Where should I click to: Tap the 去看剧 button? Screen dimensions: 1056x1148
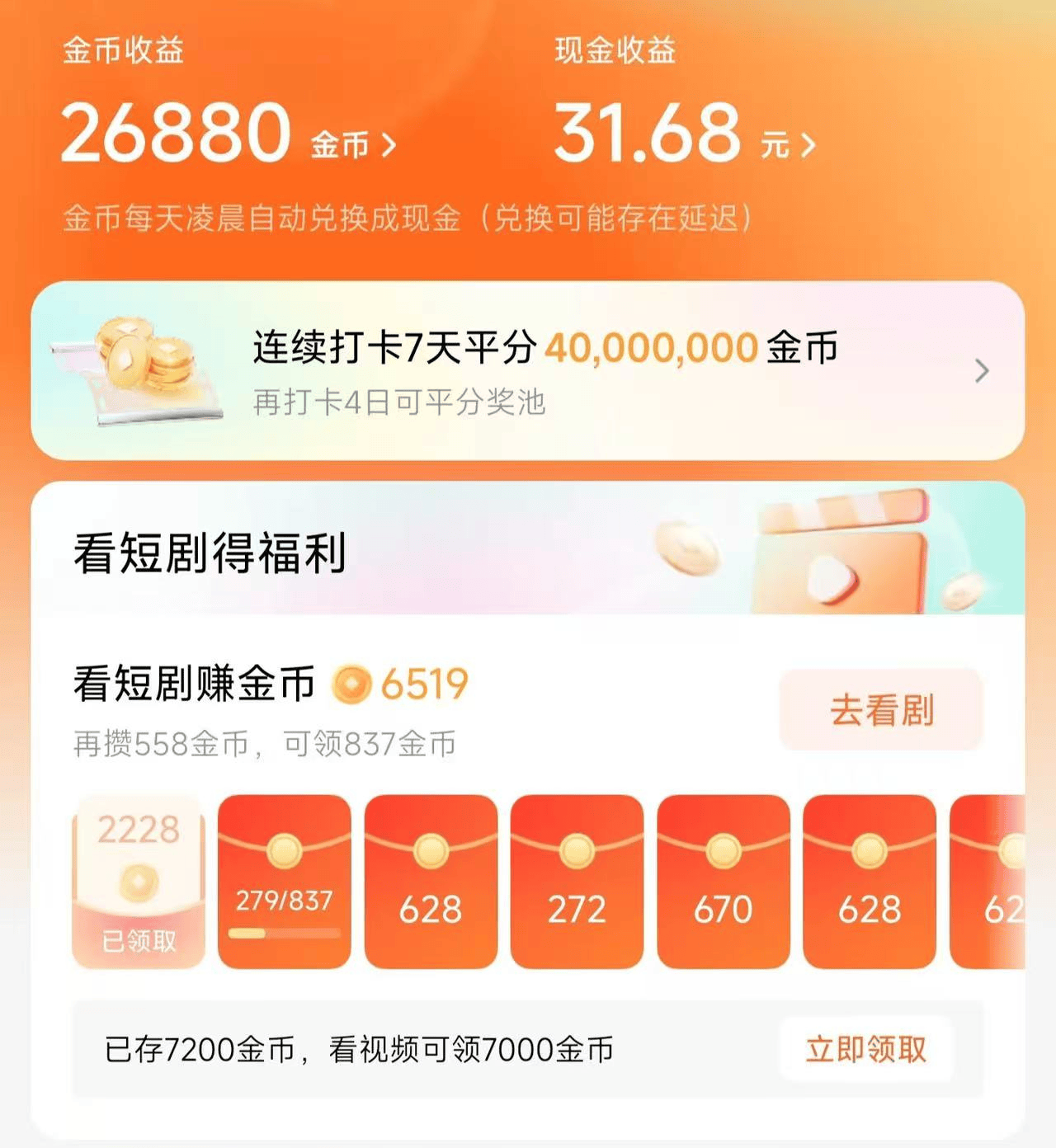click(x=881, y=710)
